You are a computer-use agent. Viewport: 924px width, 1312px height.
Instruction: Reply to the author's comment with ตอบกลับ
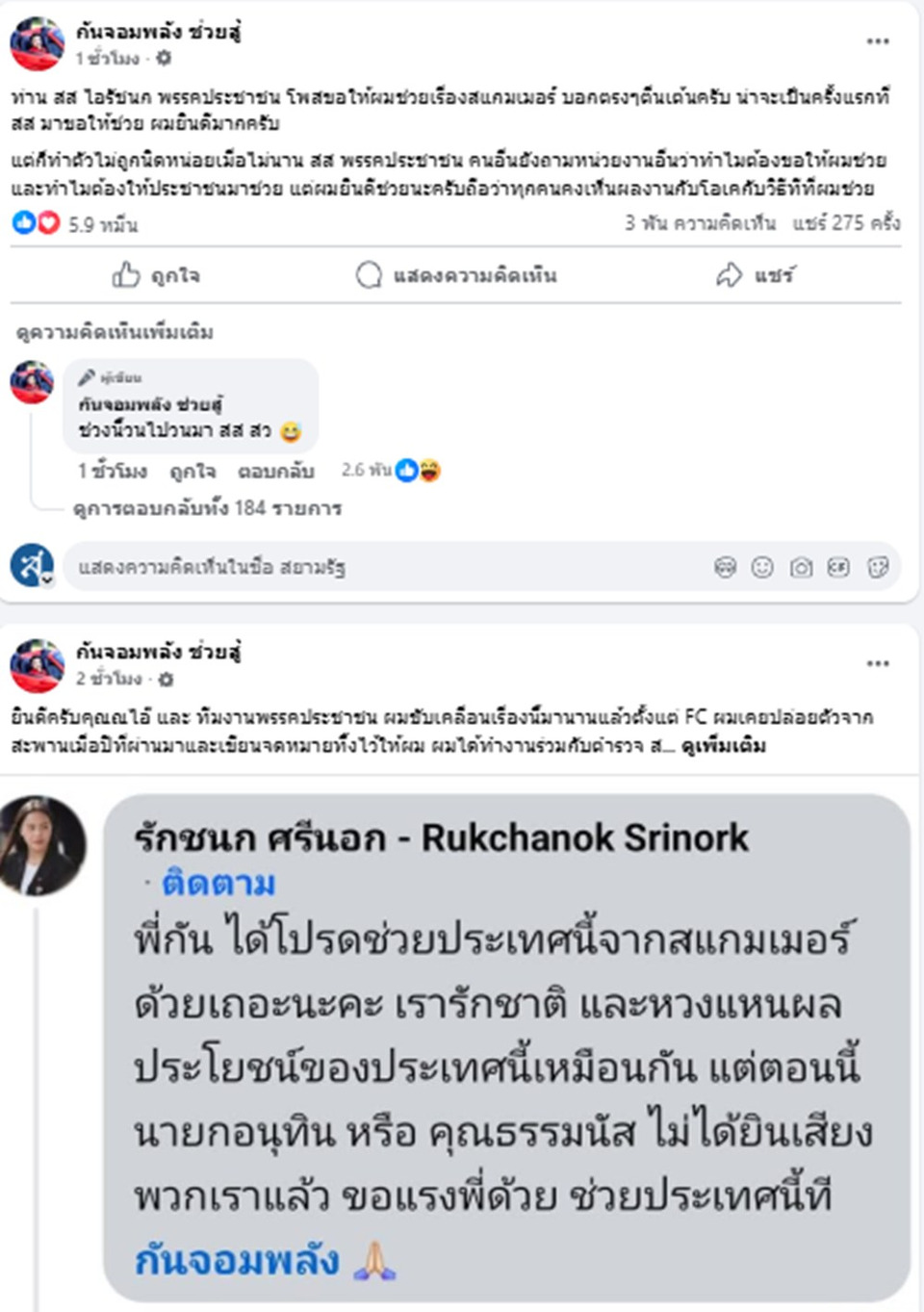pyautogui.click(x=276, y=472)
